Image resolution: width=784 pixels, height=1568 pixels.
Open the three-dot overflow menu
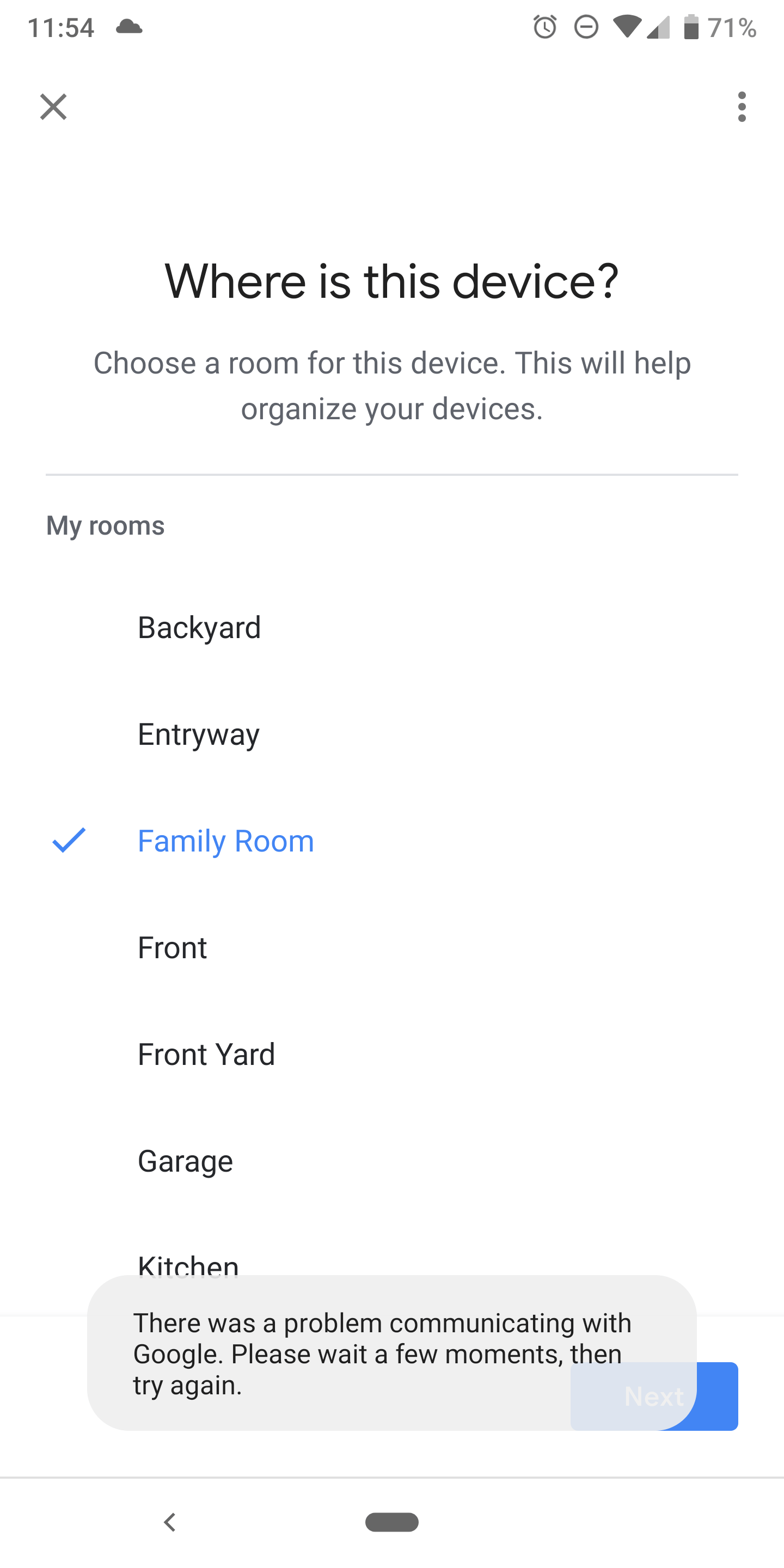[742, 107]
